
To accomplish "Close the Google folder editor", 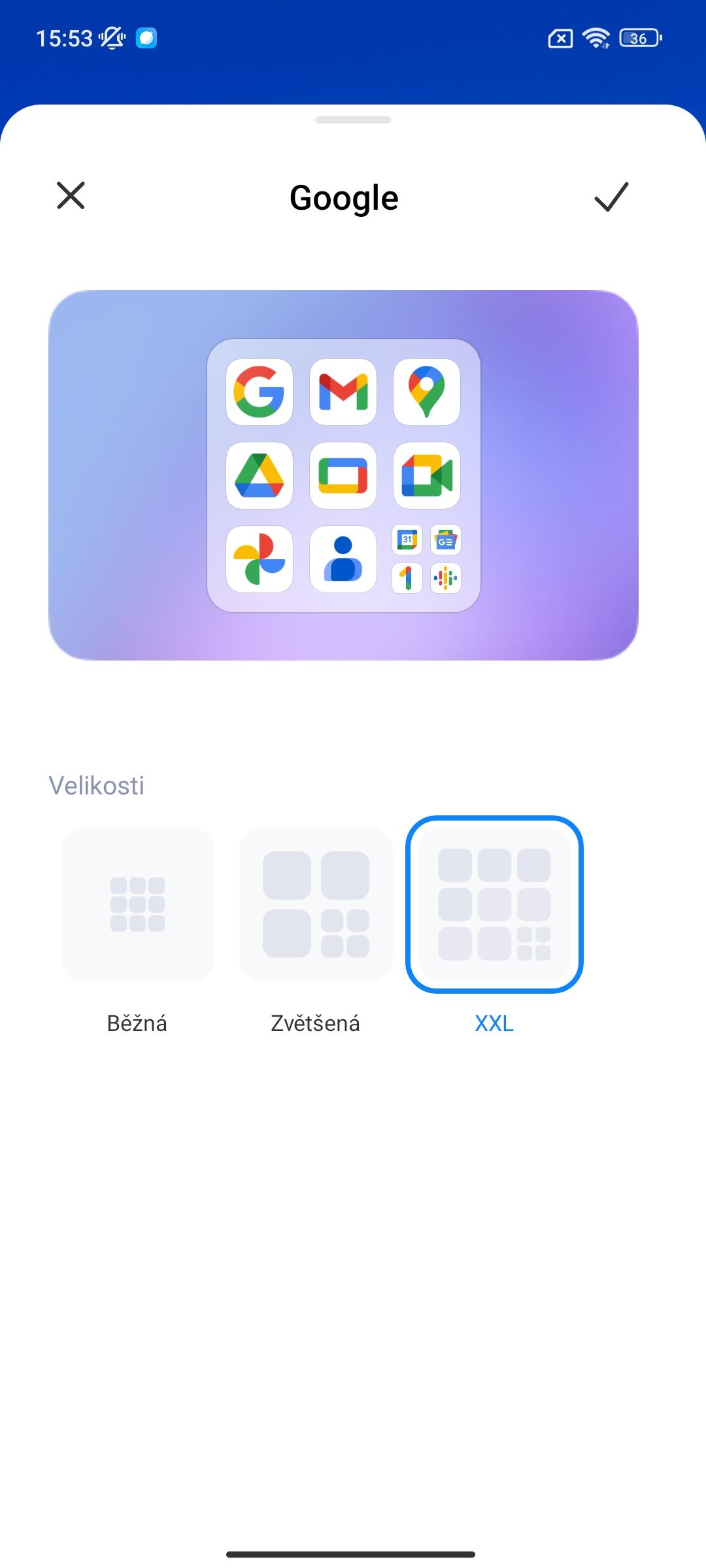I will pos(71,196).
